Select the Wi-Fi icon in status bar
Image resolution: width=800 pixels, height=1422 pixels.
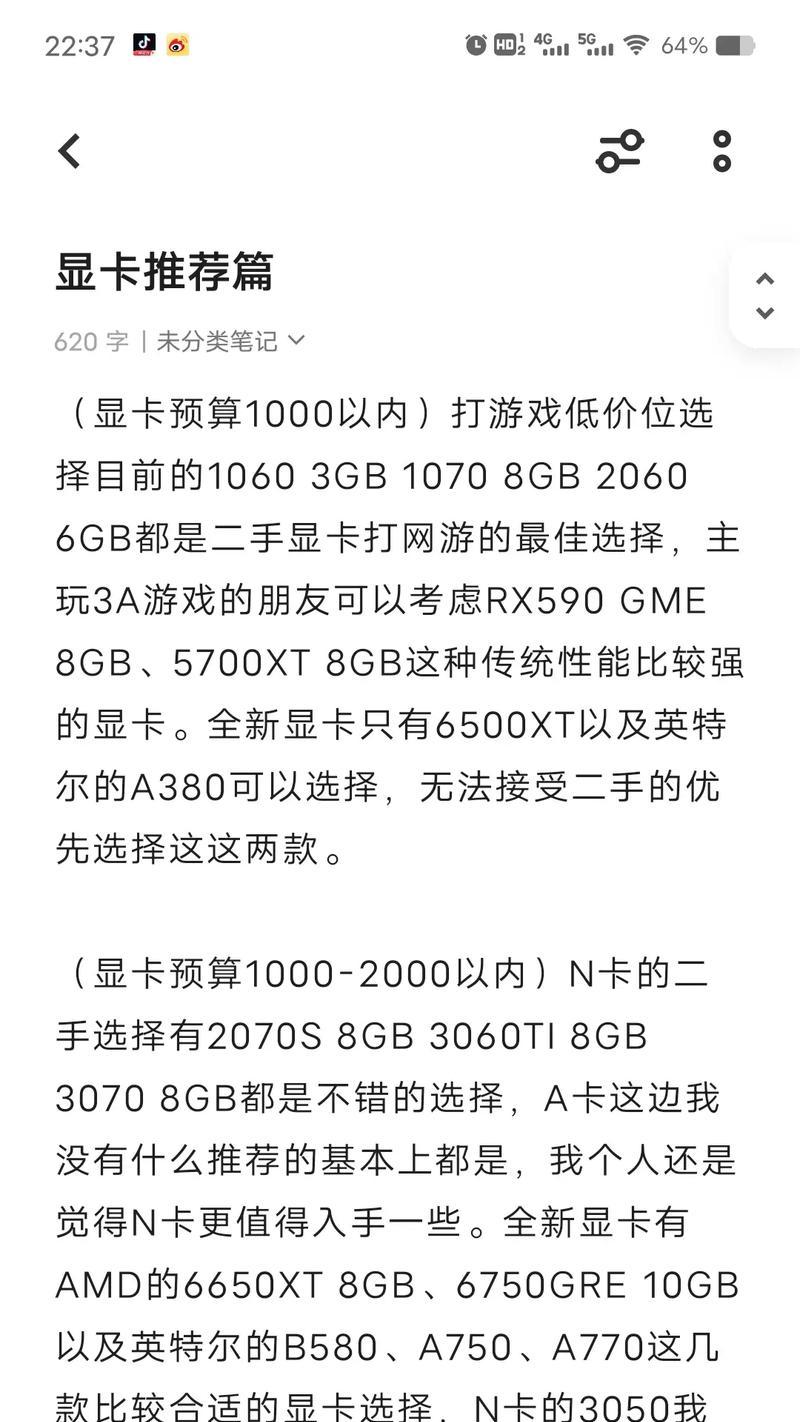[x=637, y=44]
